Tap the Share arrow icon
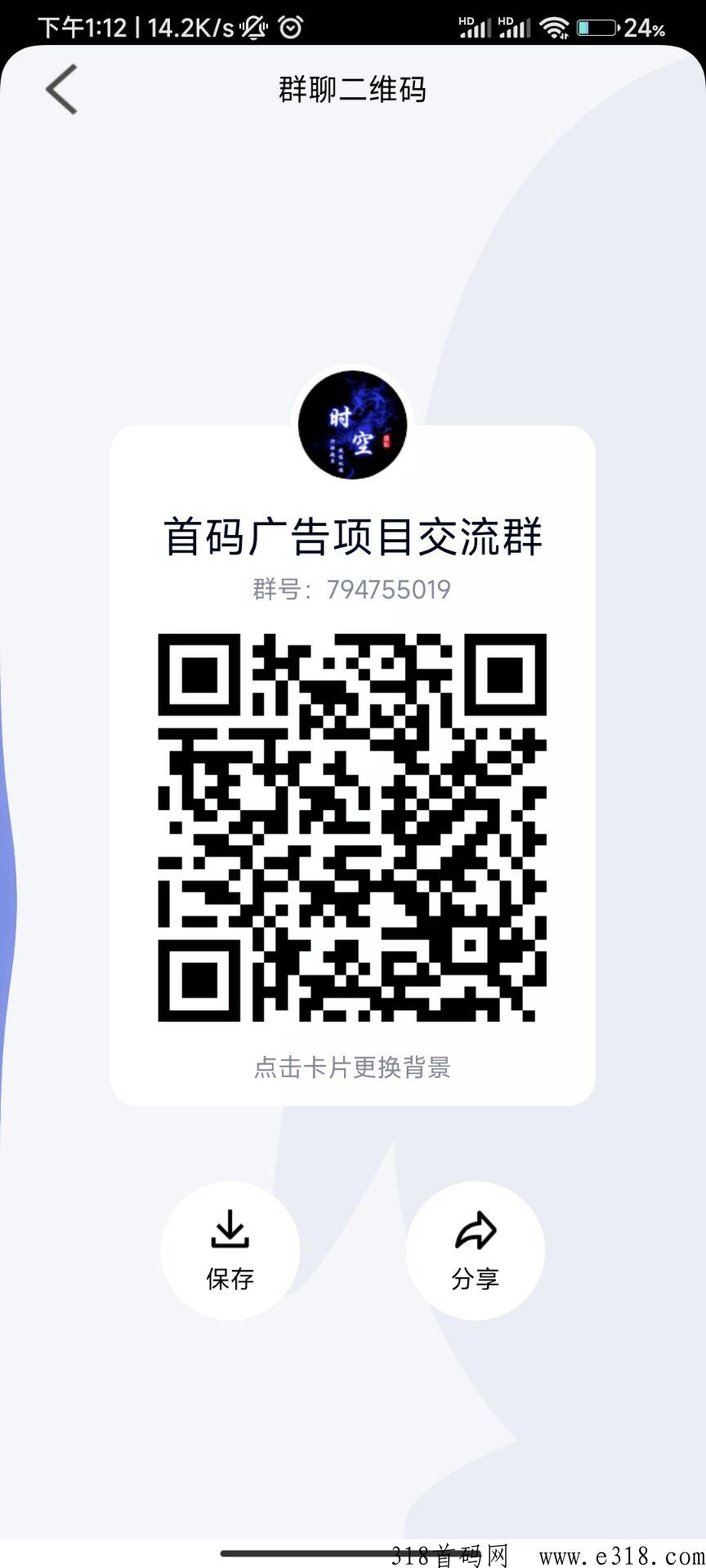Image resolution: width=706 pixels, height=1568 pixels. pyautogui.click(x=475, y=1227)
